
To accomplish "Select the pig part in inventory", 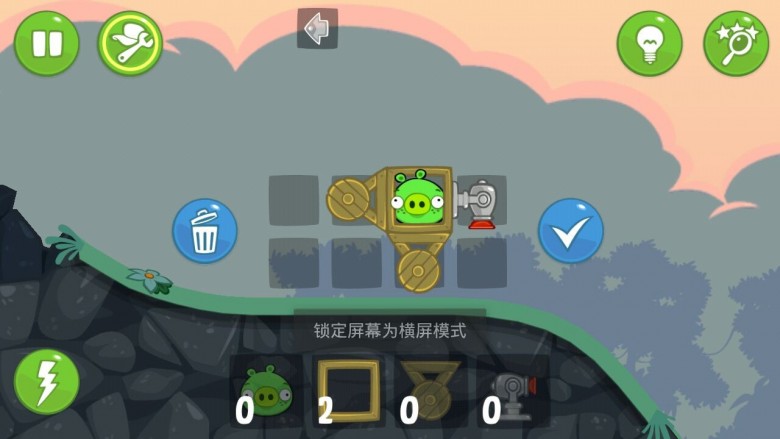I will click(267, 392).
